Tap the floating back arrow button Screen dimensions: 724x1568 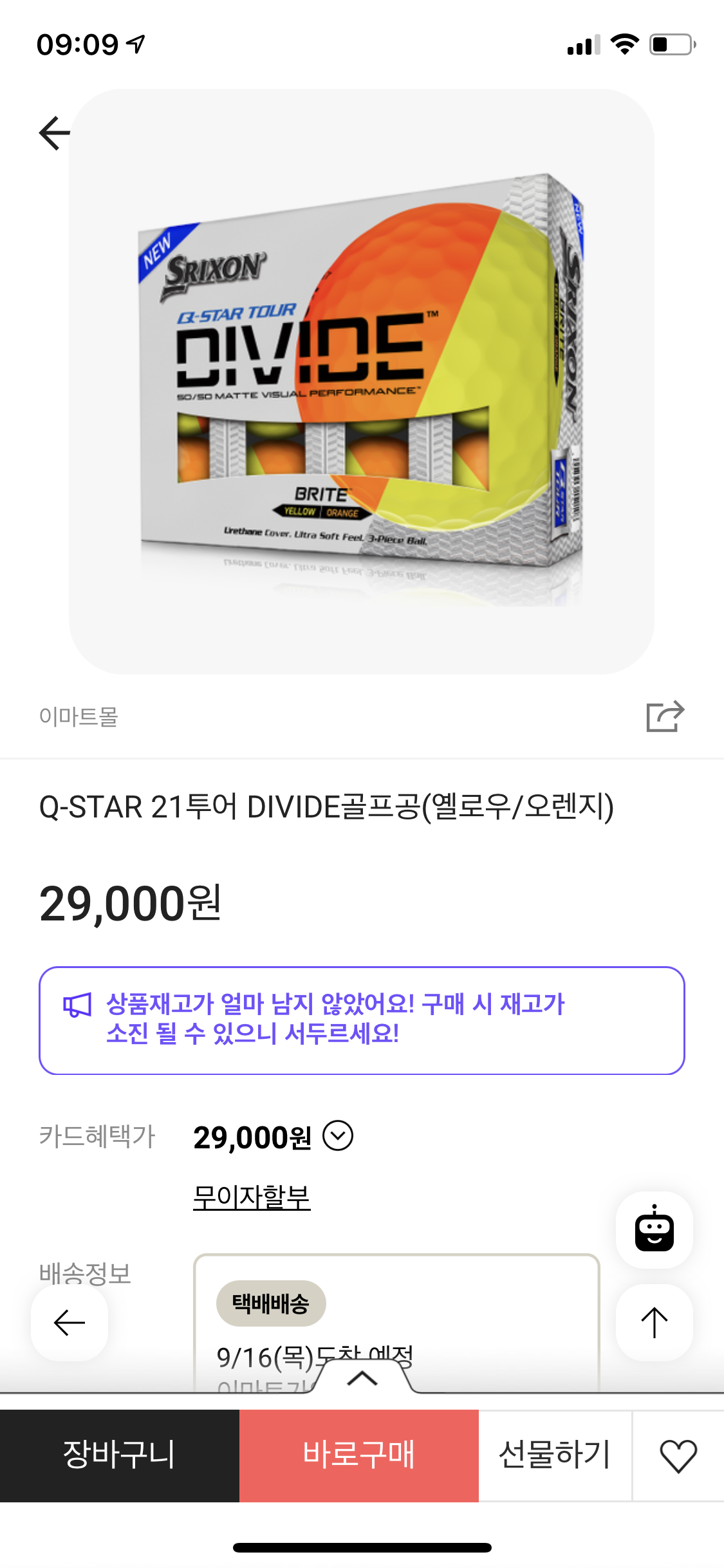point(70,1323)
